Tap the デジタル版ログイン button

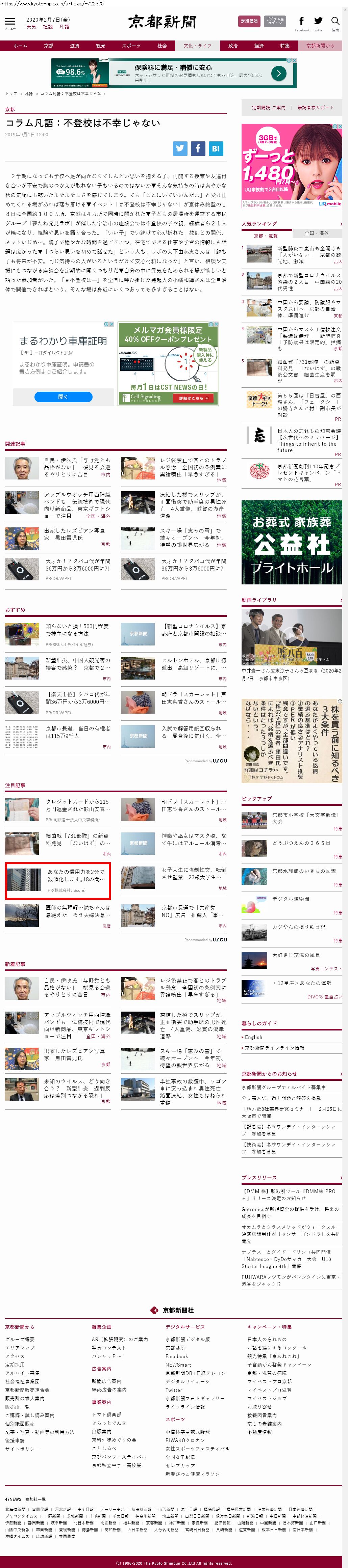pyautogui.click(x=275, y=21)
